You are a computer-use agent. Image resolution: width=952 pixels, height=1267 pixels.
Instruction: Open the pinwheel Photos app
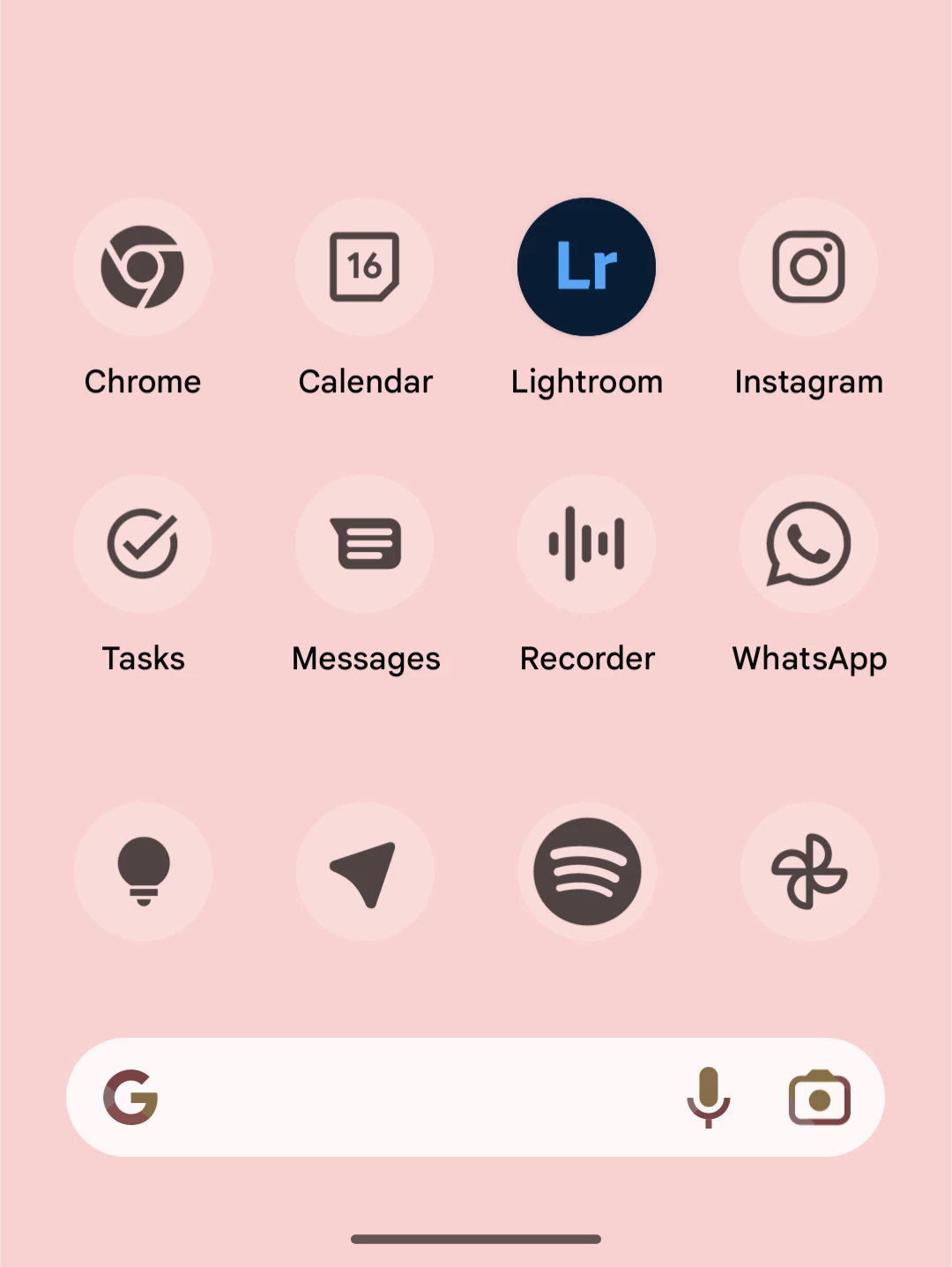point(809,871)
